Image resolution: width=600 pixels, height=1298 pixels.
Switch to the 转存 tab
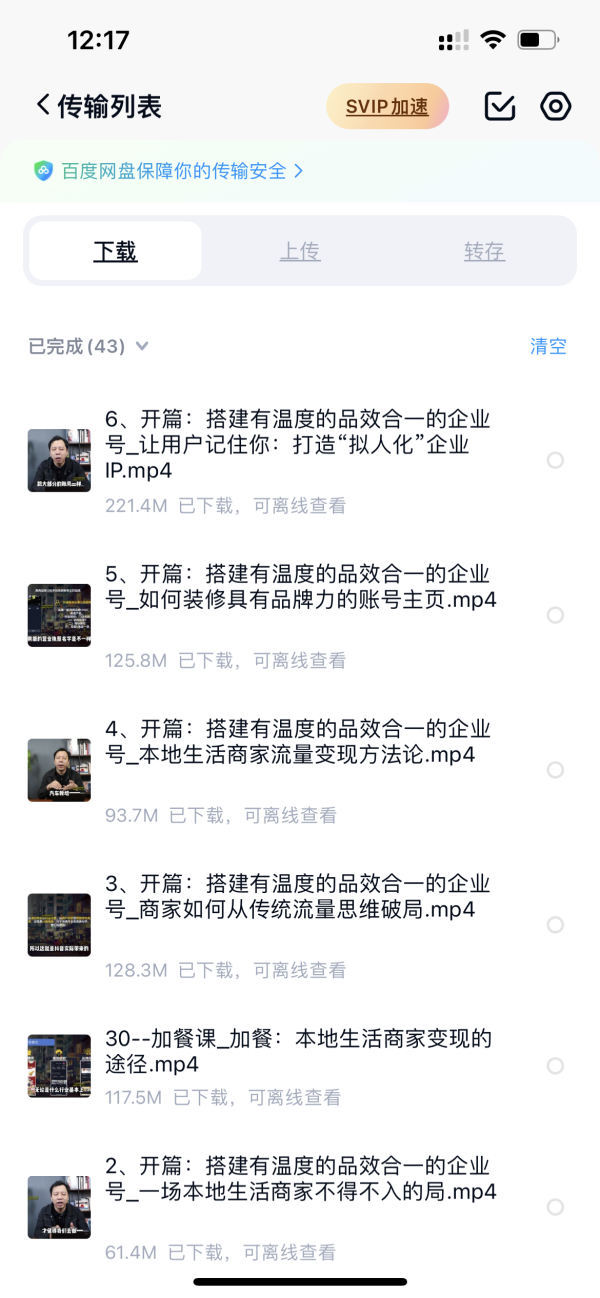484,251
